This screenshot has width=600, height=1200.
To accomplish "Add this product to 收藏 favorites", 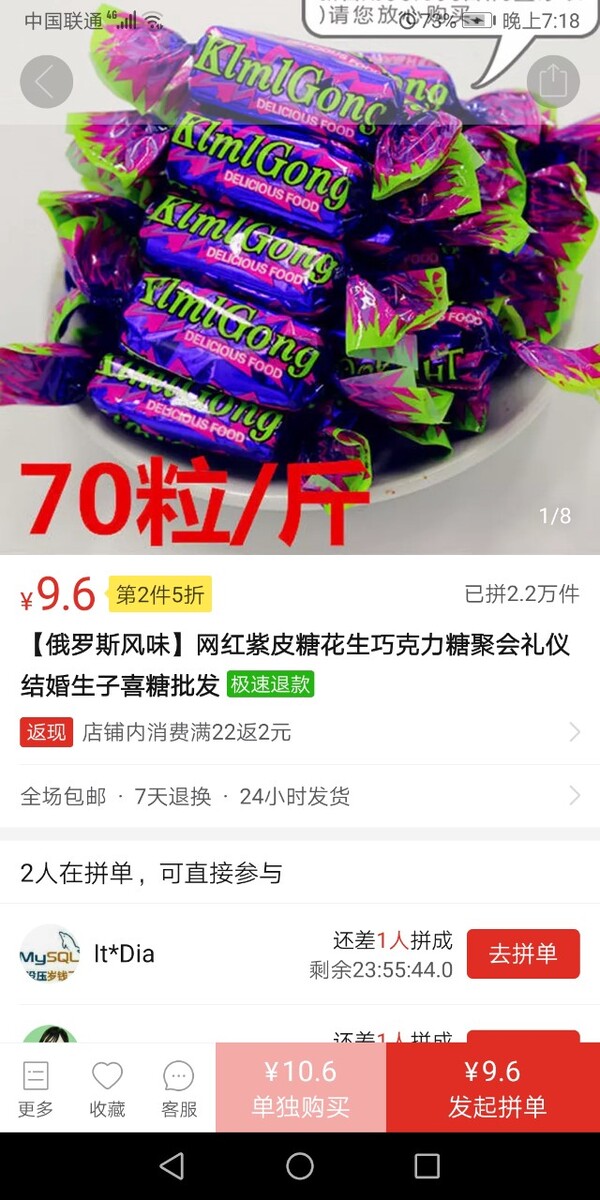I will [x=107, y=1088].
